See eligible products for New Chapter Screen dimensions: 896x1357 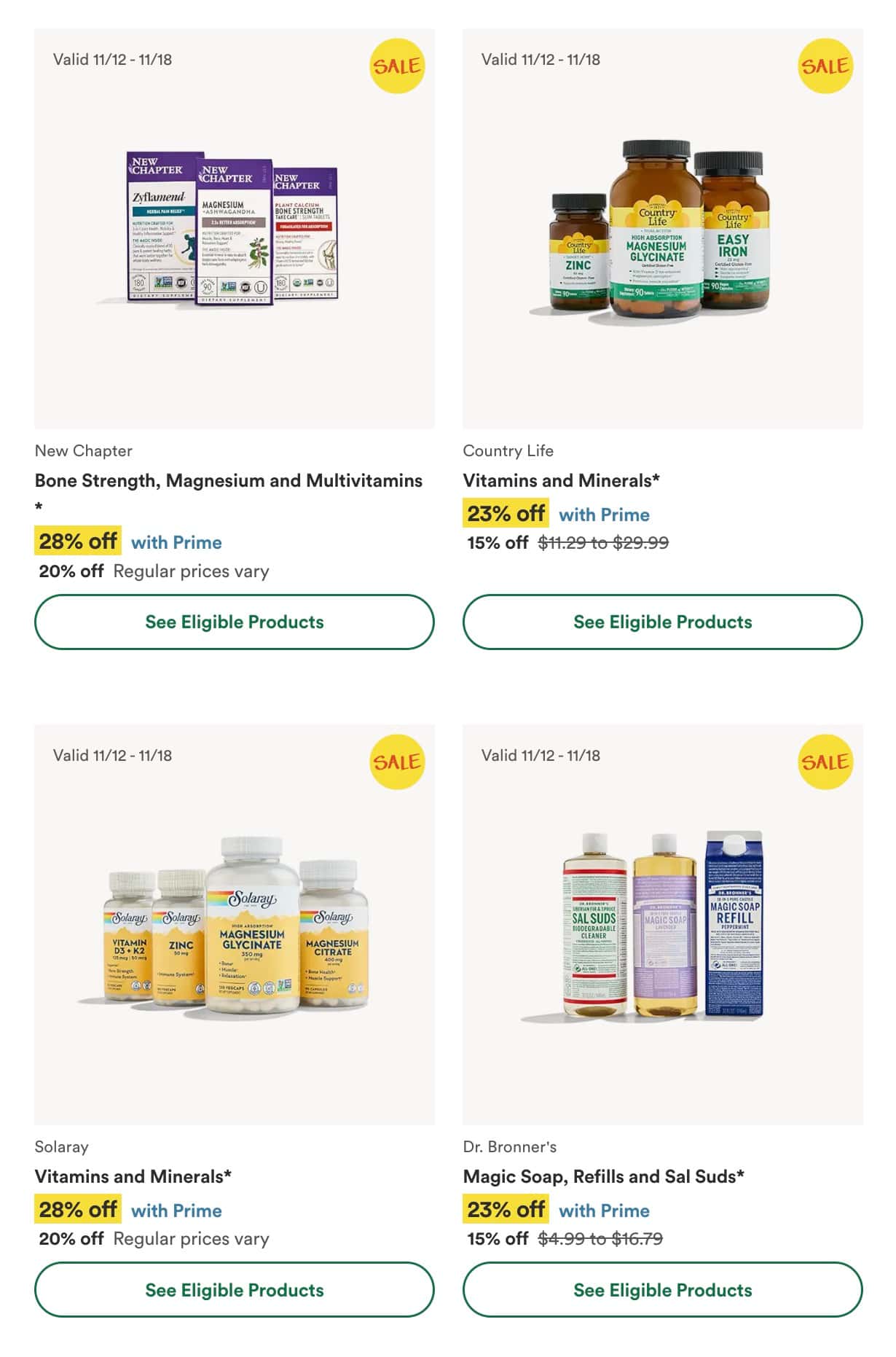[x=234, y=622]
